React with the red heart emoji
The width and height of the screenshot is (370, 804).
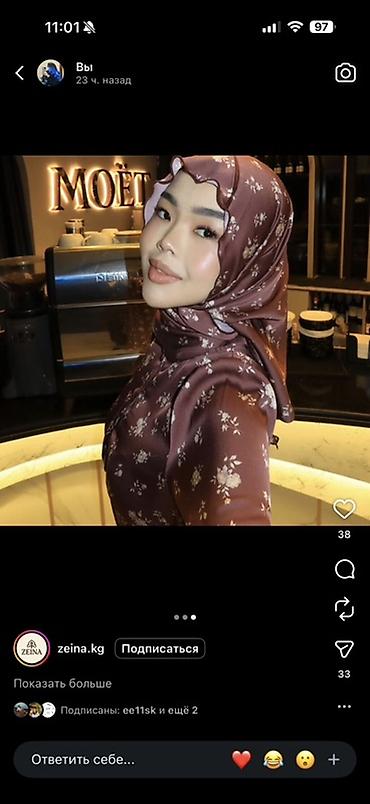coord(241,759)
